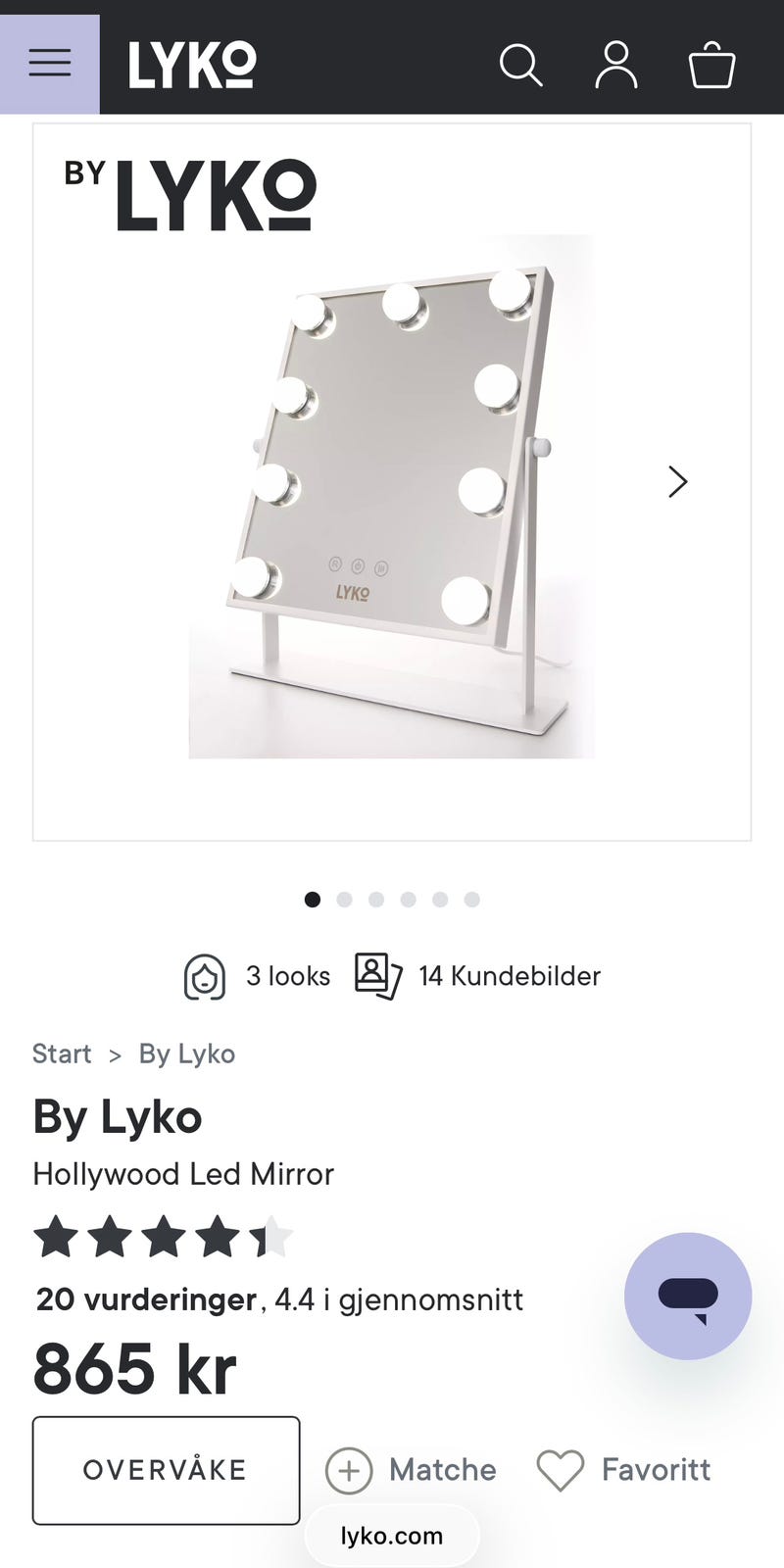784x1568 pixels.
Task: Mark product as Favoritt
Action: [x=623, y=1470]
